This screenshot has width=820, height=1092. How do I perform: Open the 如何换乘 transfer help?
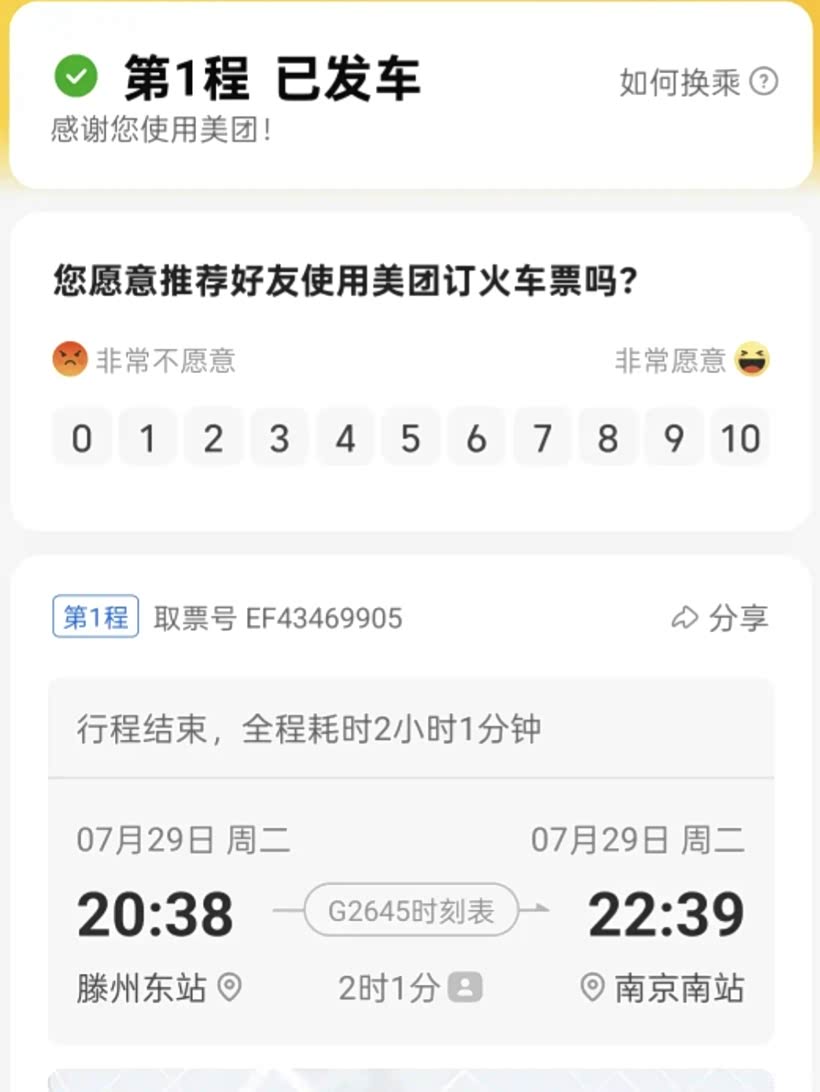[698, 82]
